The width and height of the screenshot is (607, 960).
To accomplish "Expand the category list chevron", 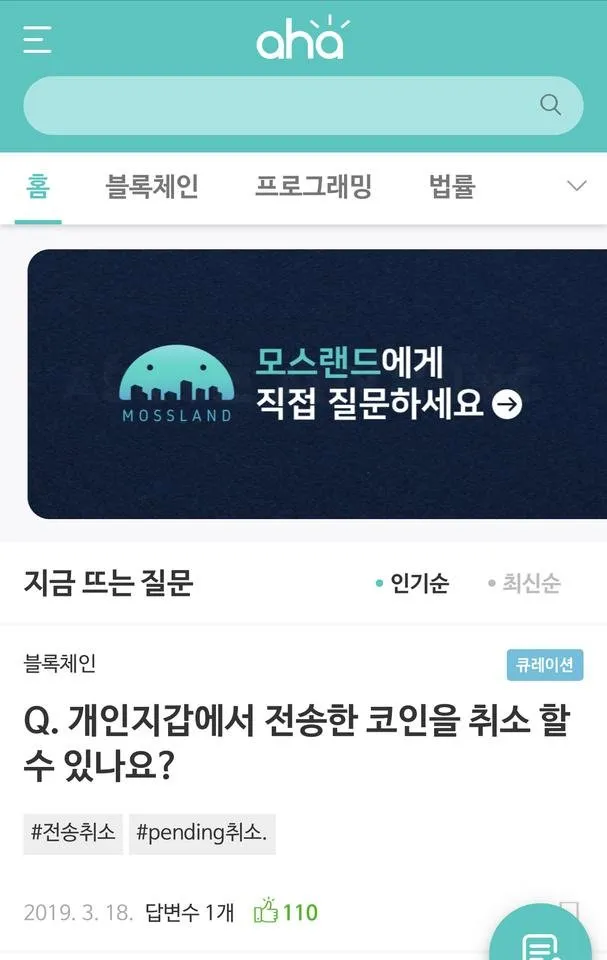I will click(576, 186).
